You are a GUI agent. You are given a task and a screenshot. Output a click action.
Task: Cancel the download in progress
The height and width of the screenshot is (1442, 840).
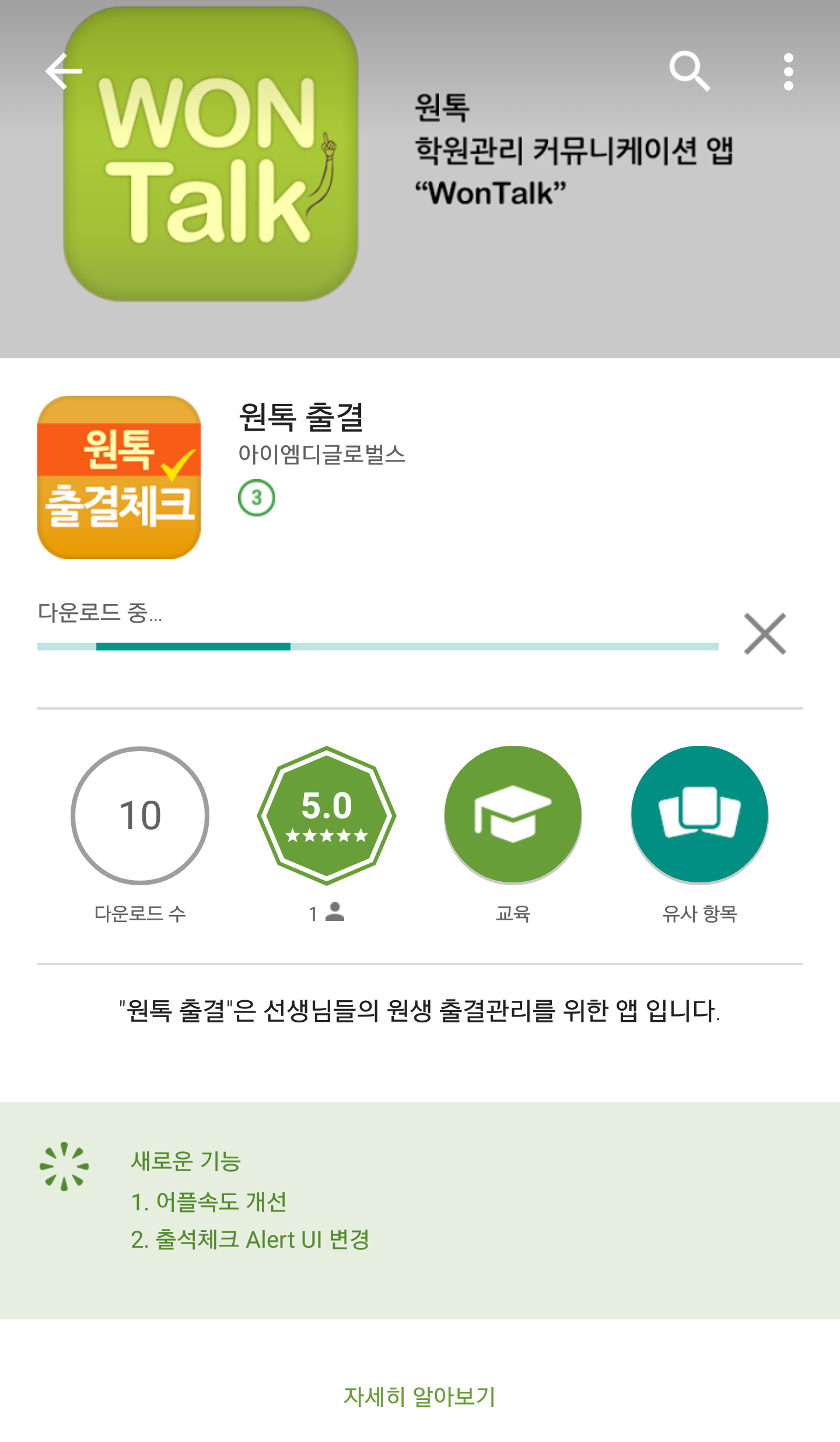click(765, 634)
